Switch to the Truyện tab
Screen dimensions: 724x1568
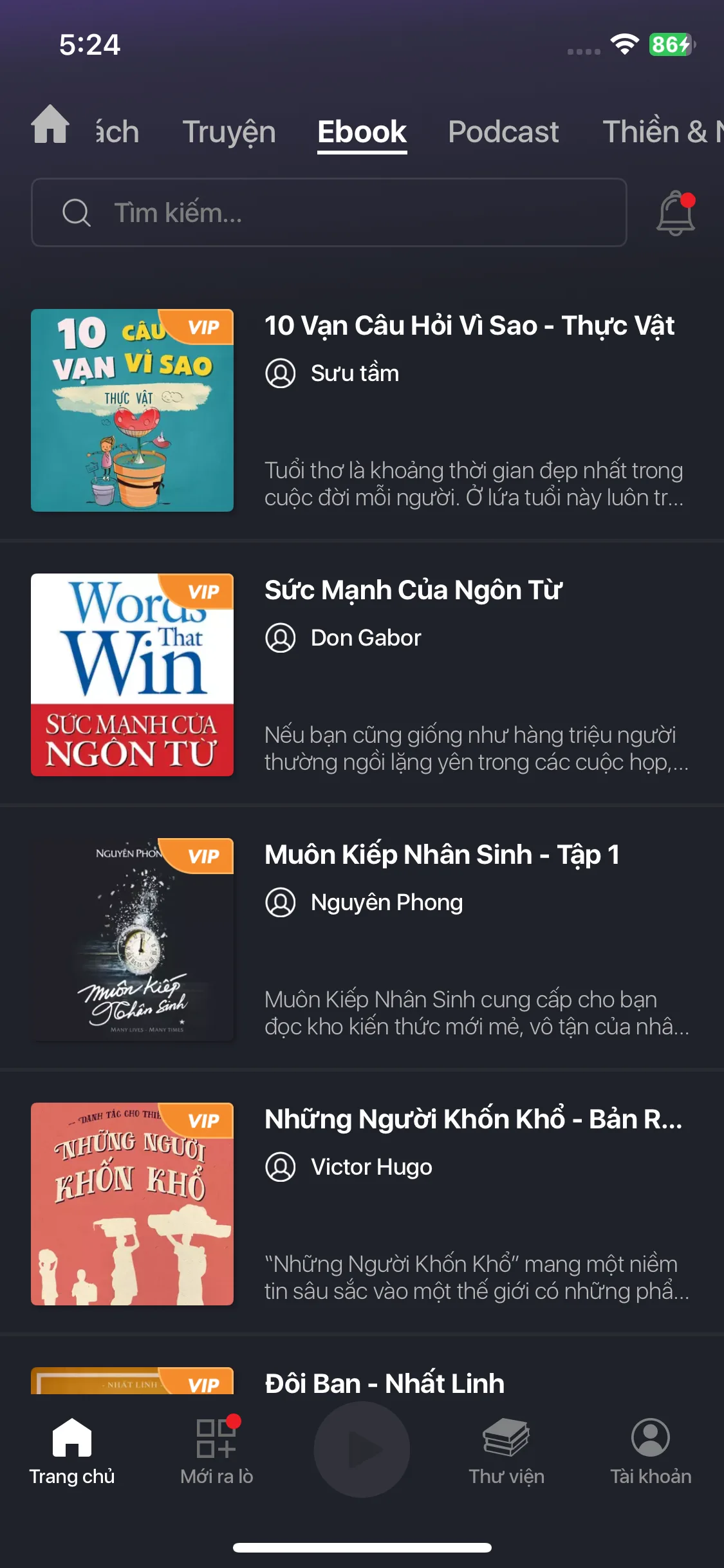pyautogui.click(x=229, y=132)
